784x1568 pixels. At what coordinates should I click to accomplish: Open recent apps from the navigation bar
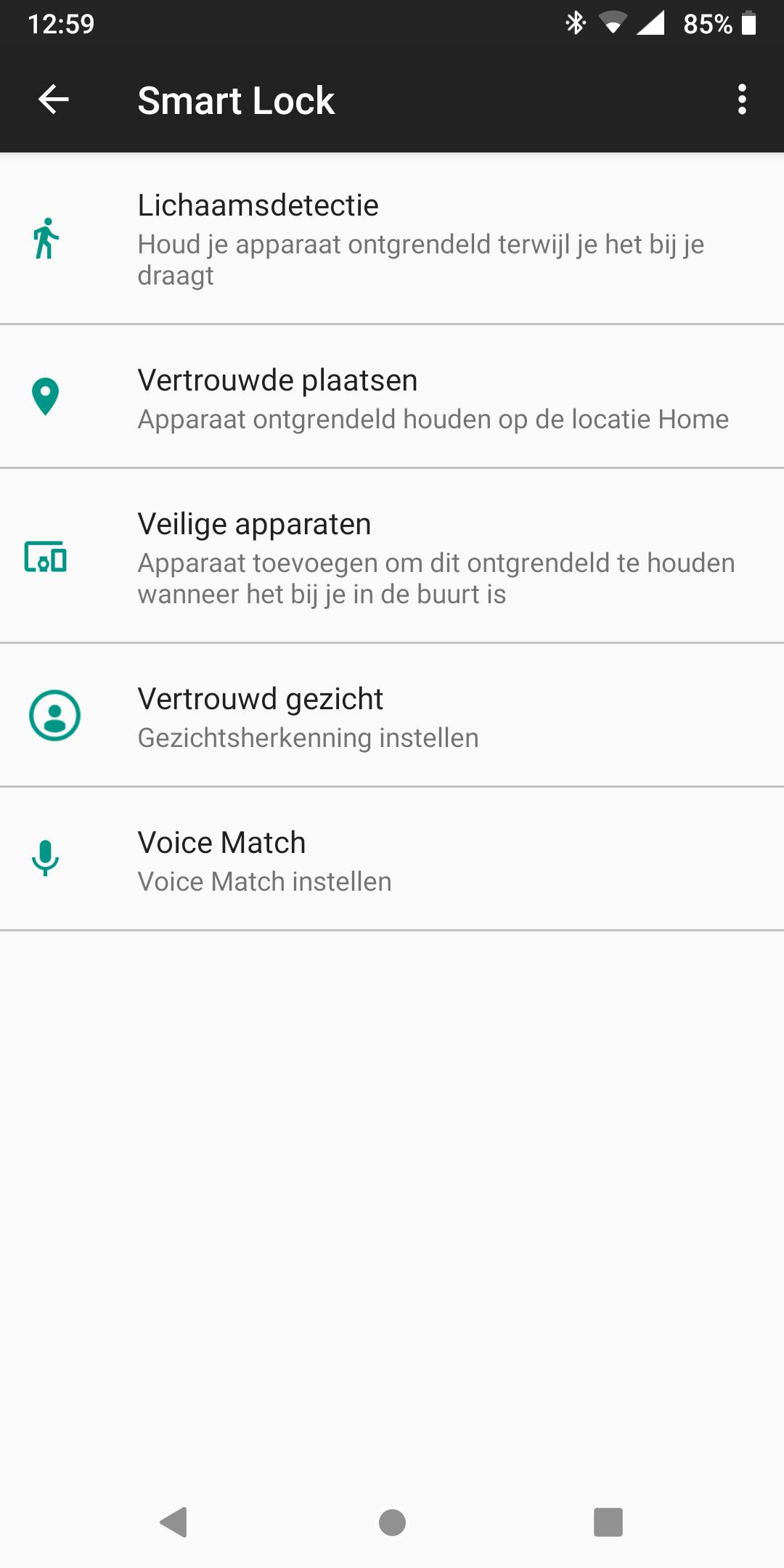pos(608,1522)
